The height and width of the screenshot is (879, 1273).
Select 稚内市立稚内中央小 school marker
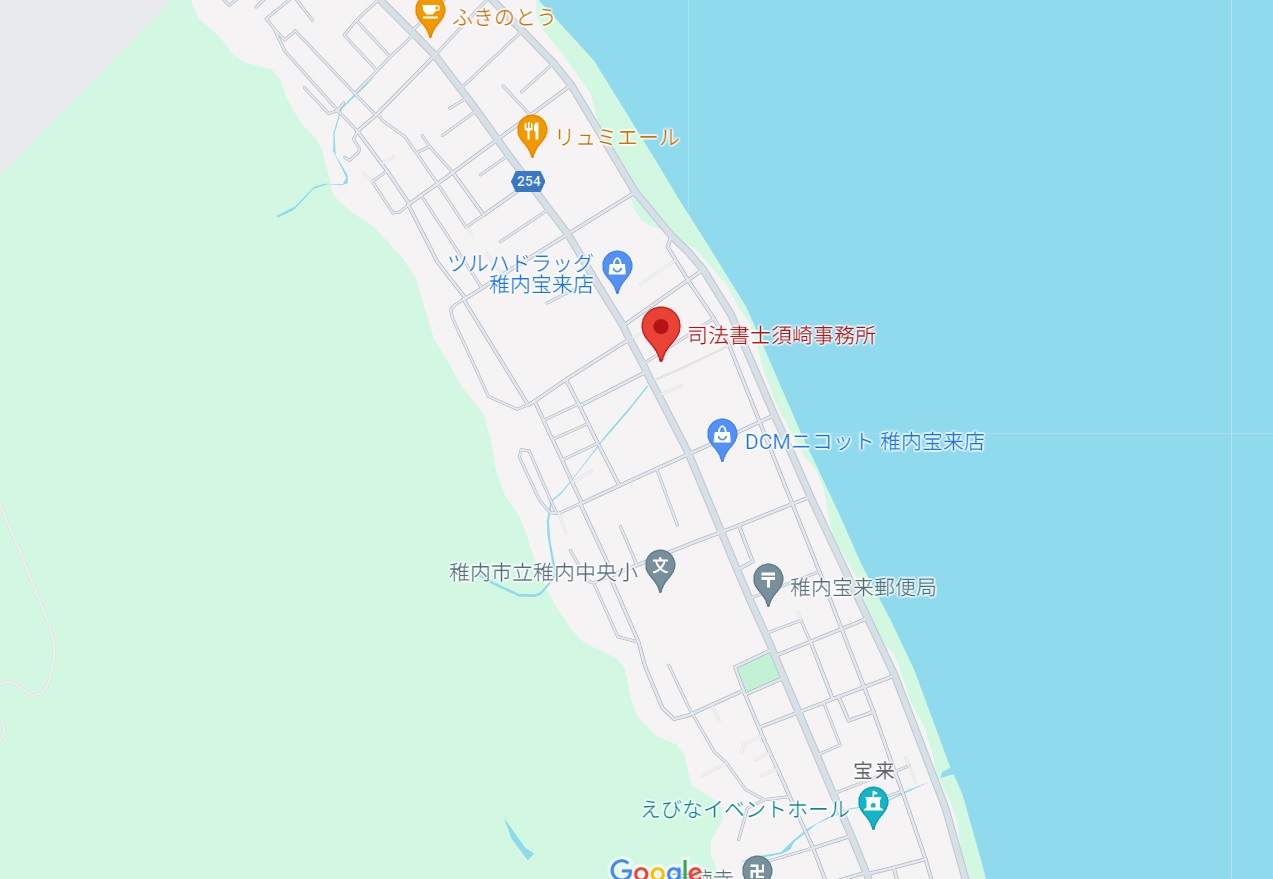tap(659, 568)
